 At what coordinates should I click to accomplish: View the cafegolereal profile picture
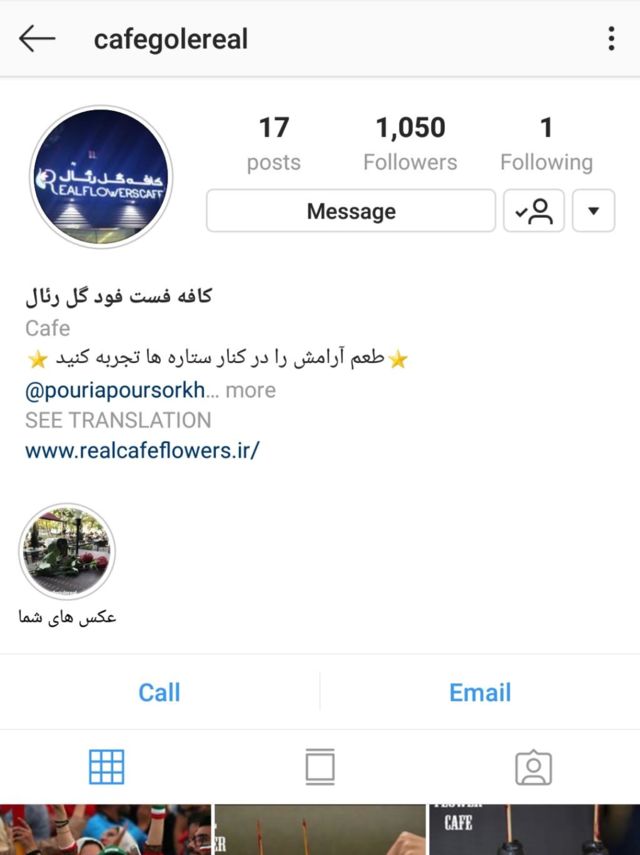pos(101,177)
